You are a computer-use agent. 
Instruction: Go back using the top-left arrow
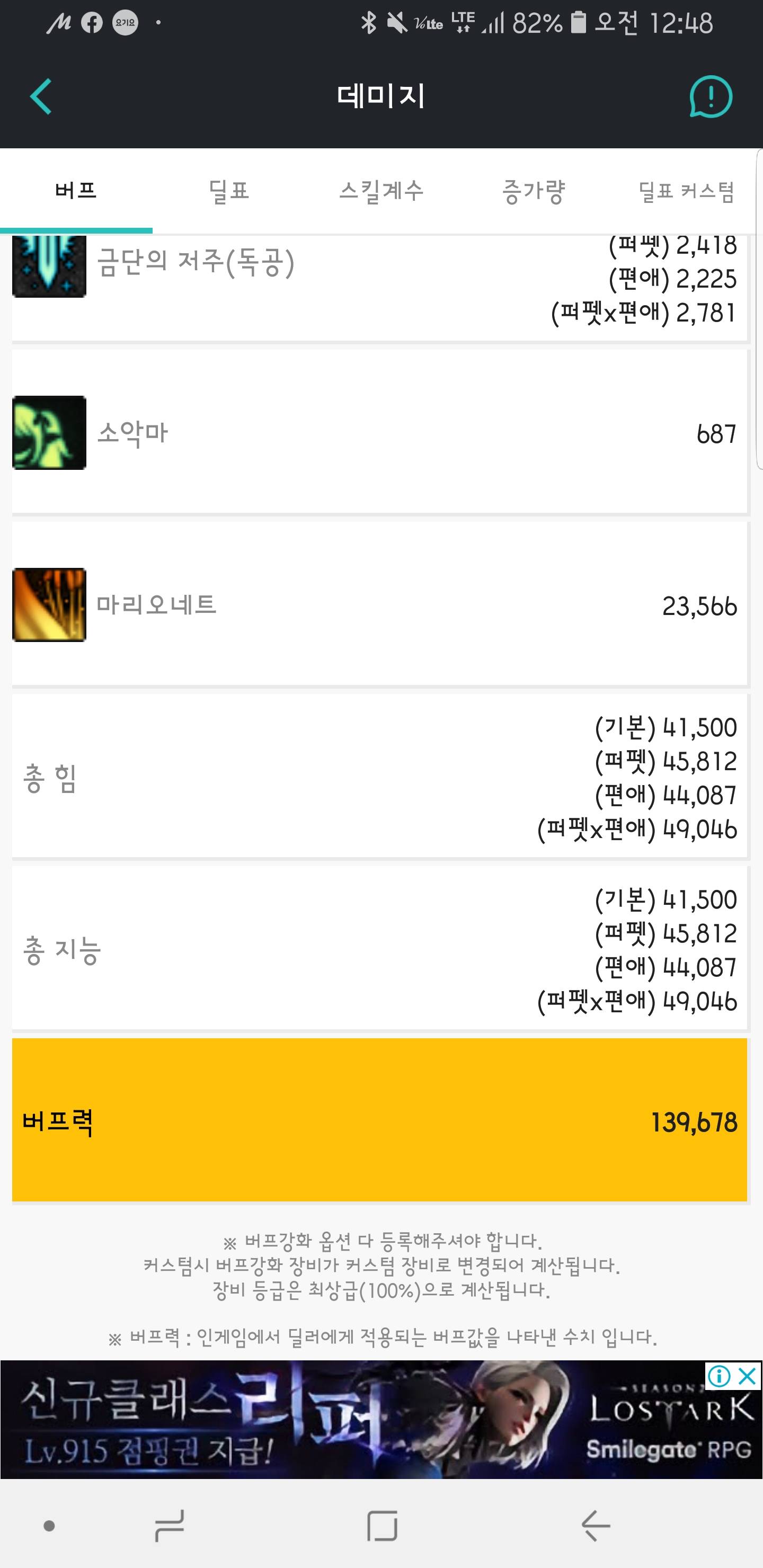coord(41,96)
